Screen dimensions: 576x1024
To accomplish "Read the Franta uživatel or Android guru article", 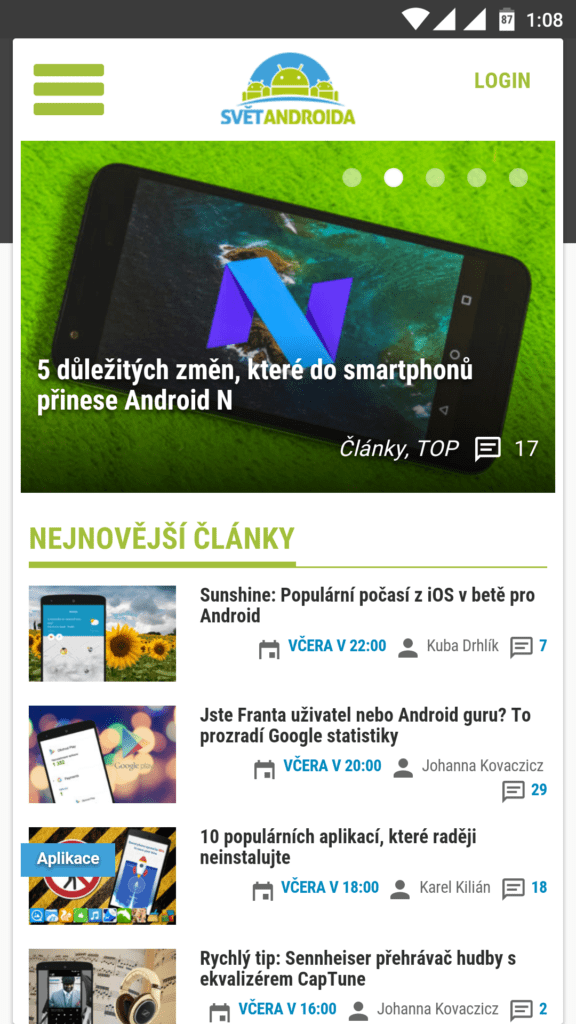I will tap(365, 726).
